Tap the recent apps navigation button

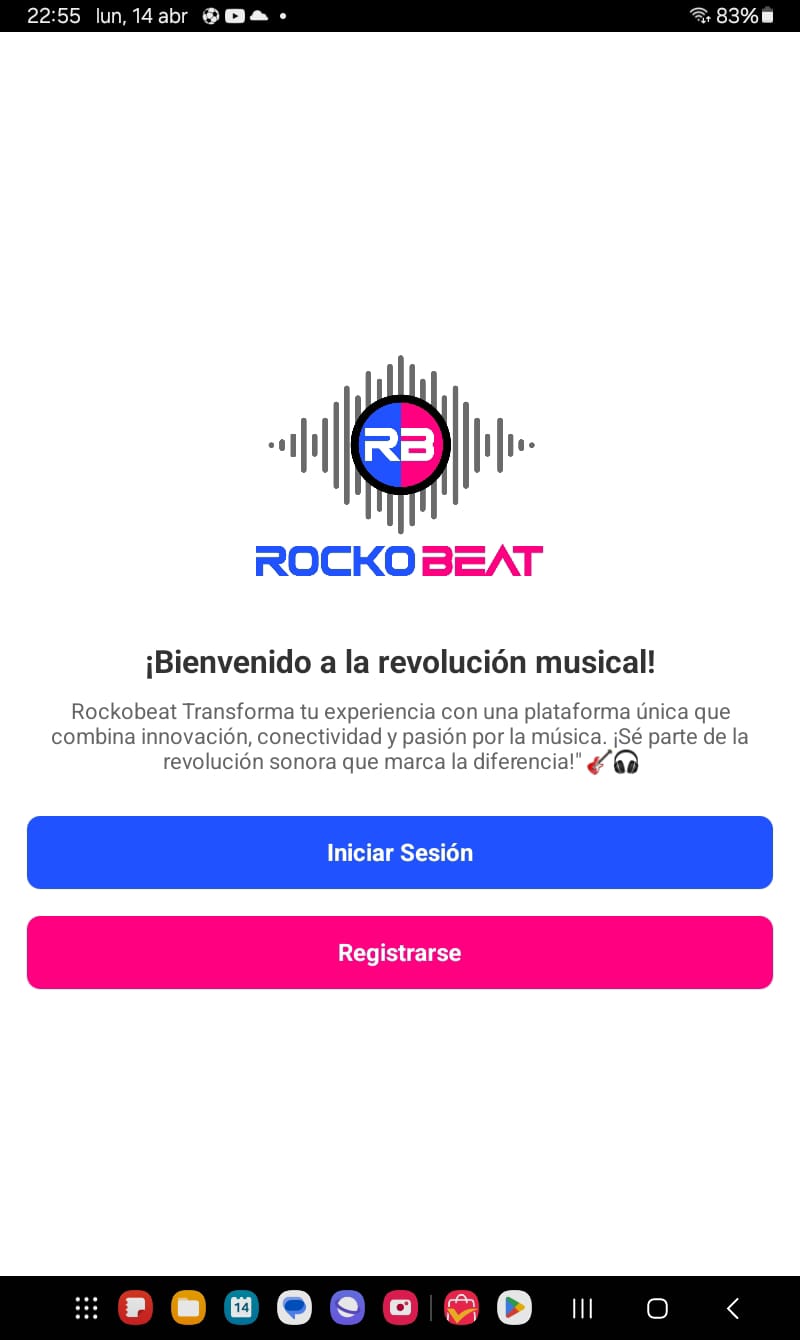(x=580, y=1307)
